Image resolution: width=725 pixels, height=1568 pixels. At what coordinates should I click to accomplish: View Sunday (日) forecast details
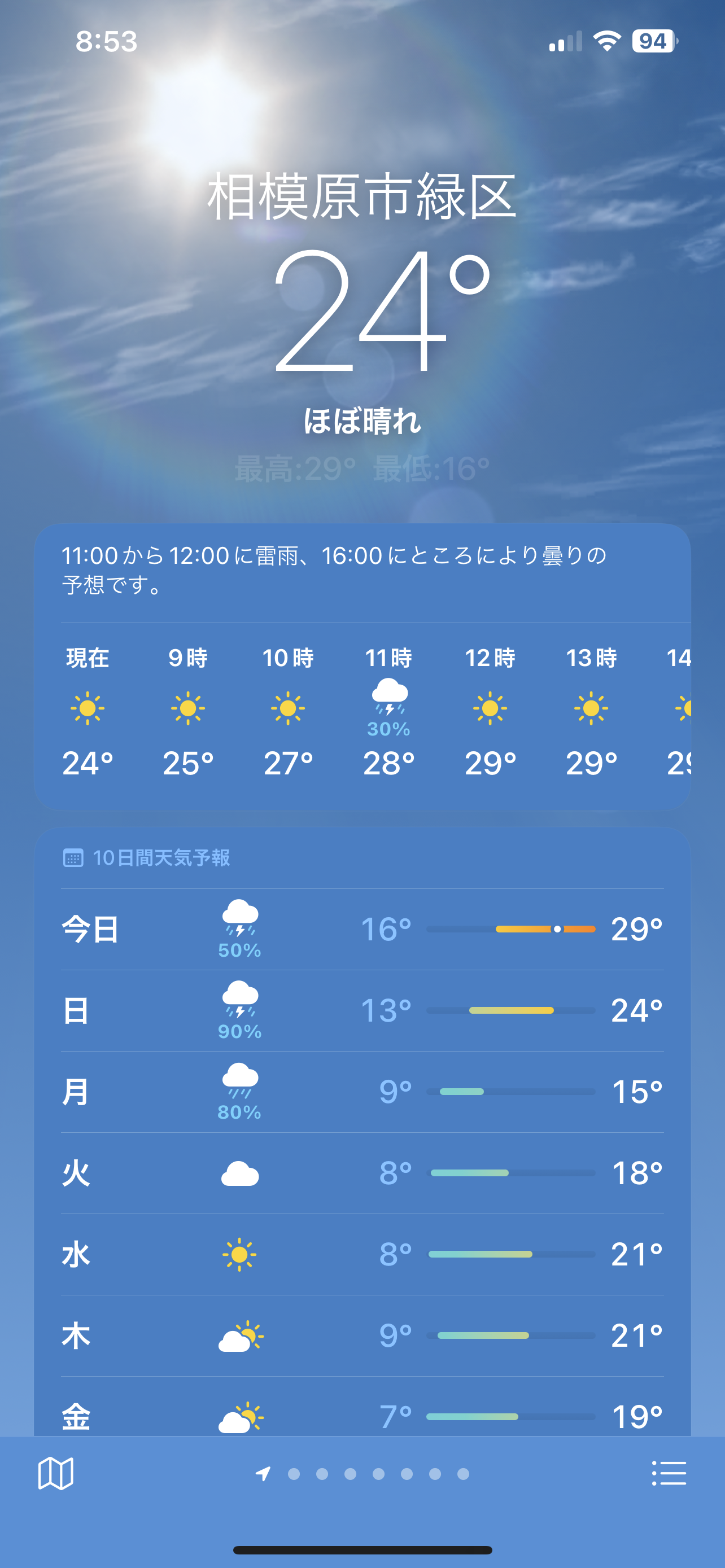click(362, 1010)
